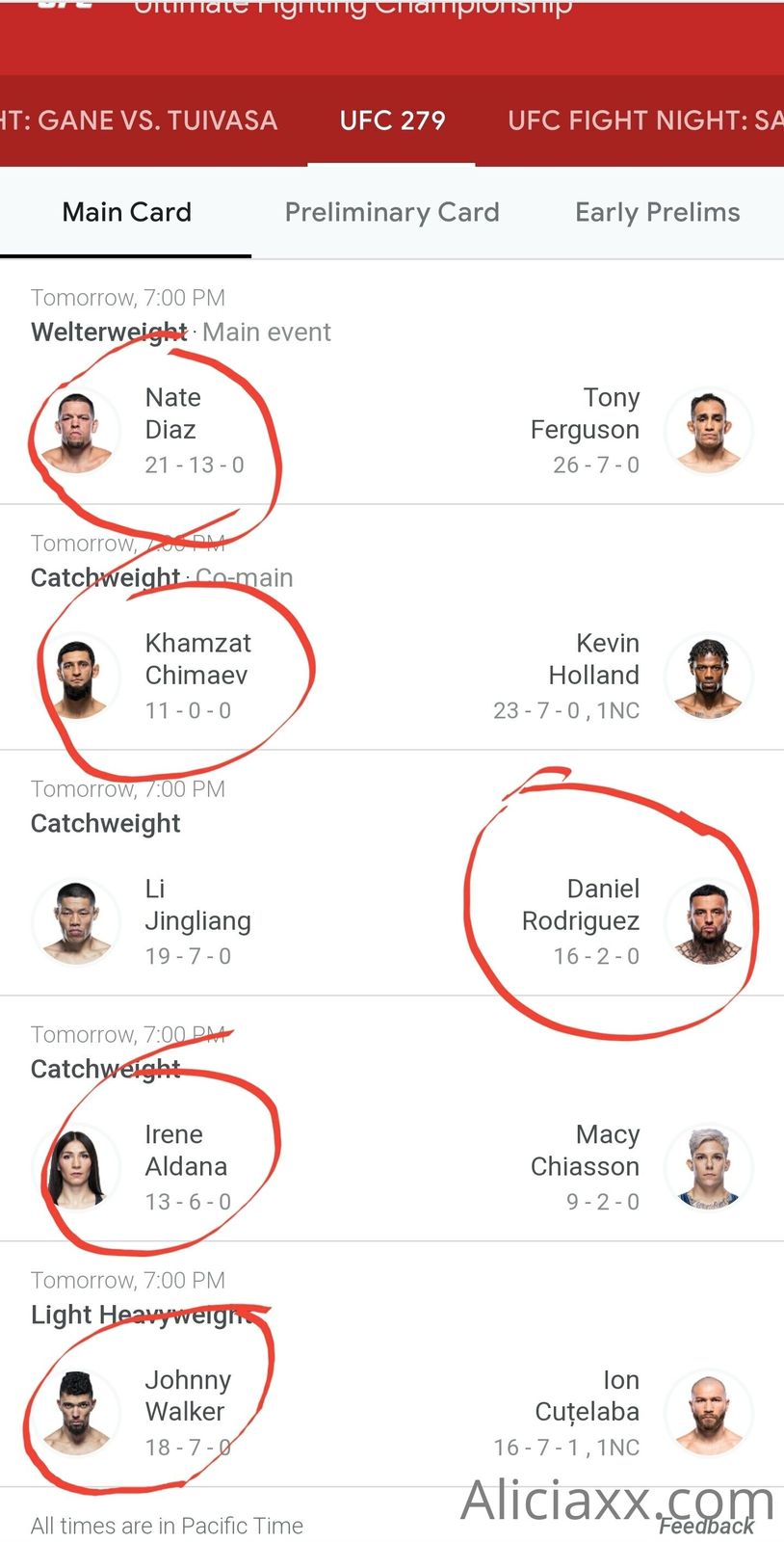
Task: View the Johnny Walker vs Ion Cuțelaba fight
Action: pyautogui.click(x=392, y=1413)
